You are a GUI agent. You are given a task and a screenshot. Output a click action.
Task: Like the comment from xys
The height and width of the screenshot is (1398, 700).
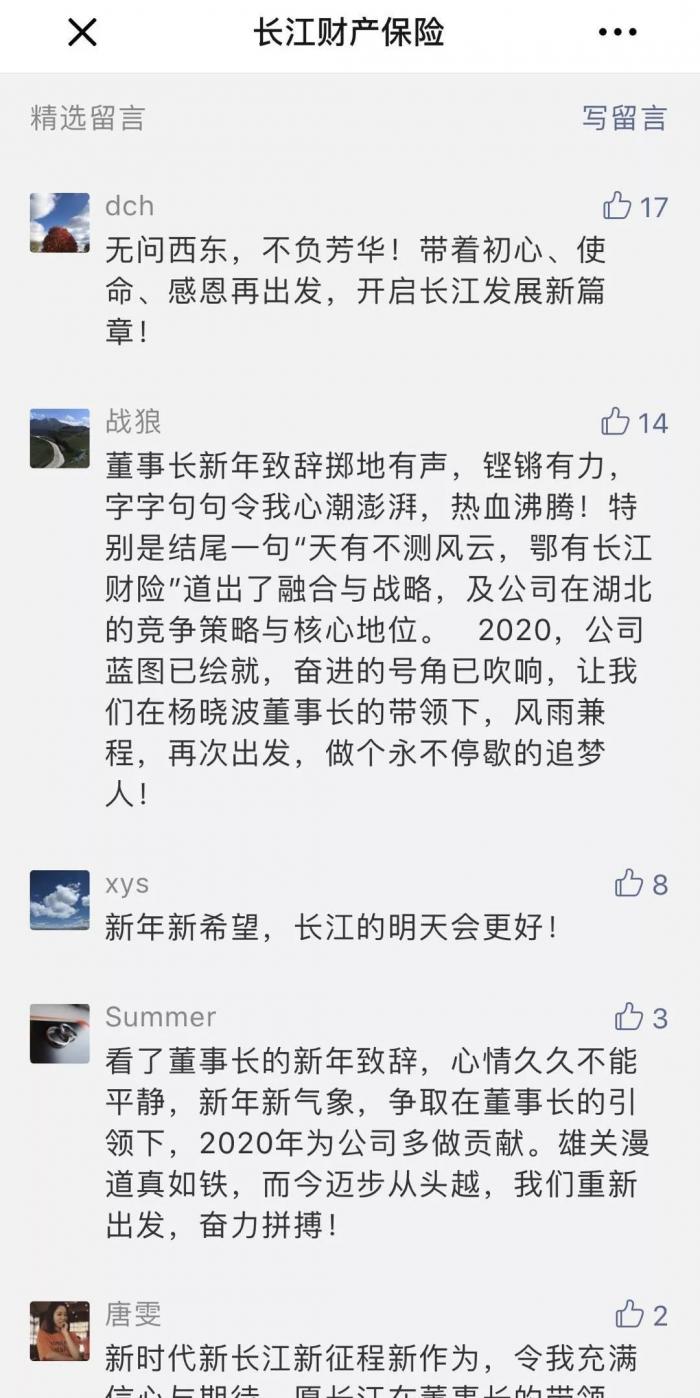629,884
